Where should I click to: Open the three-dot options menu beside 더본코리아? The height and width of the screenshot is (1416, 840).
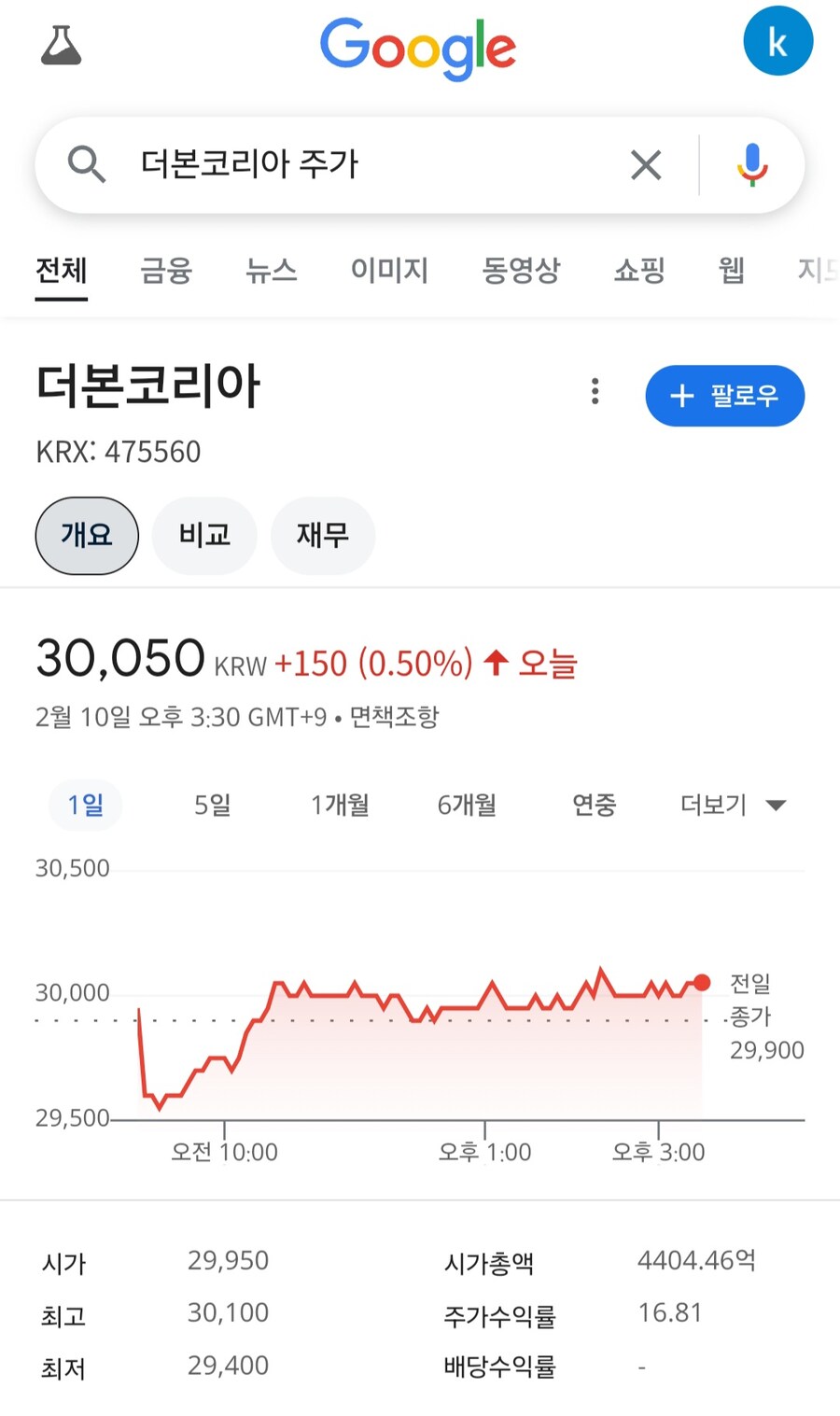(595, 393)
